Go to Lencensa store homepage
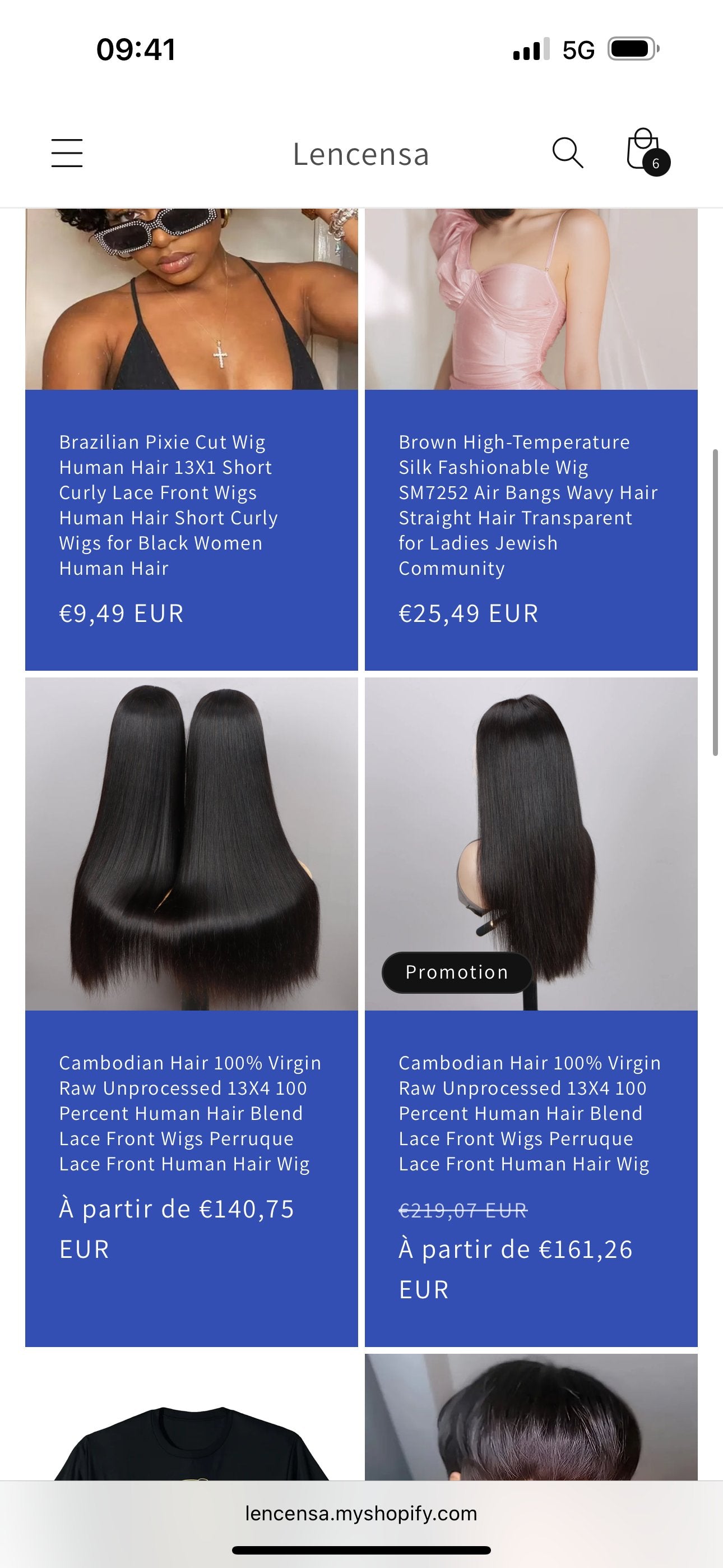723x1568 pixels. click(x=361, y=154)
